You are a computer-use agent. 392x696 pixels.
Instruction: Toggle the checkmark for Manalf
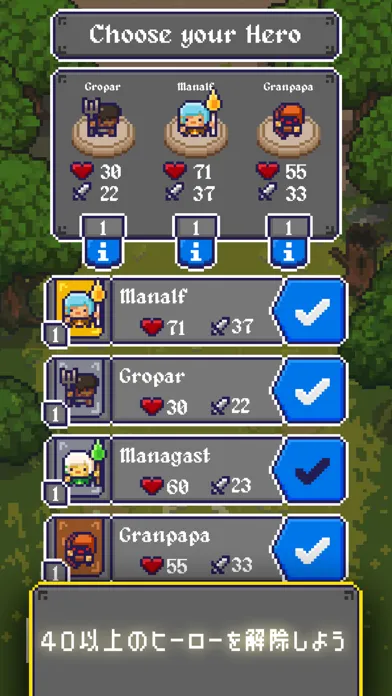(311, 312)
